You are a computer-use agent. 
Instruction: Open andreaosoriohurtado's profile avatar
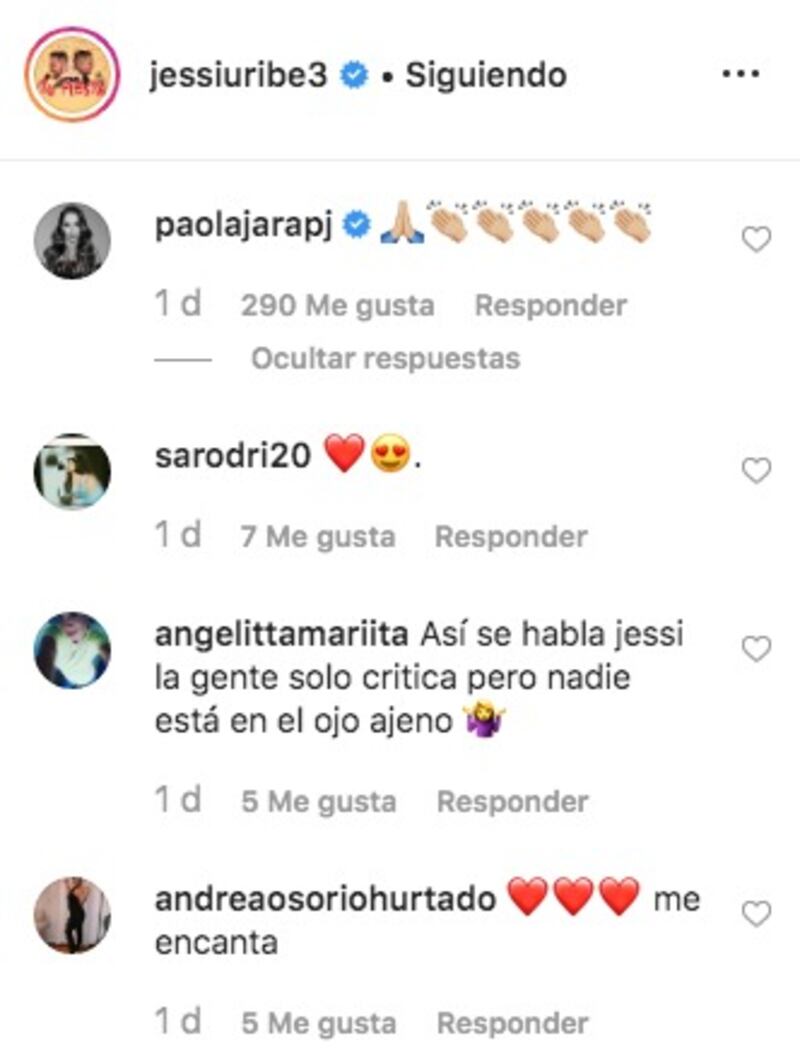point(72,915)
